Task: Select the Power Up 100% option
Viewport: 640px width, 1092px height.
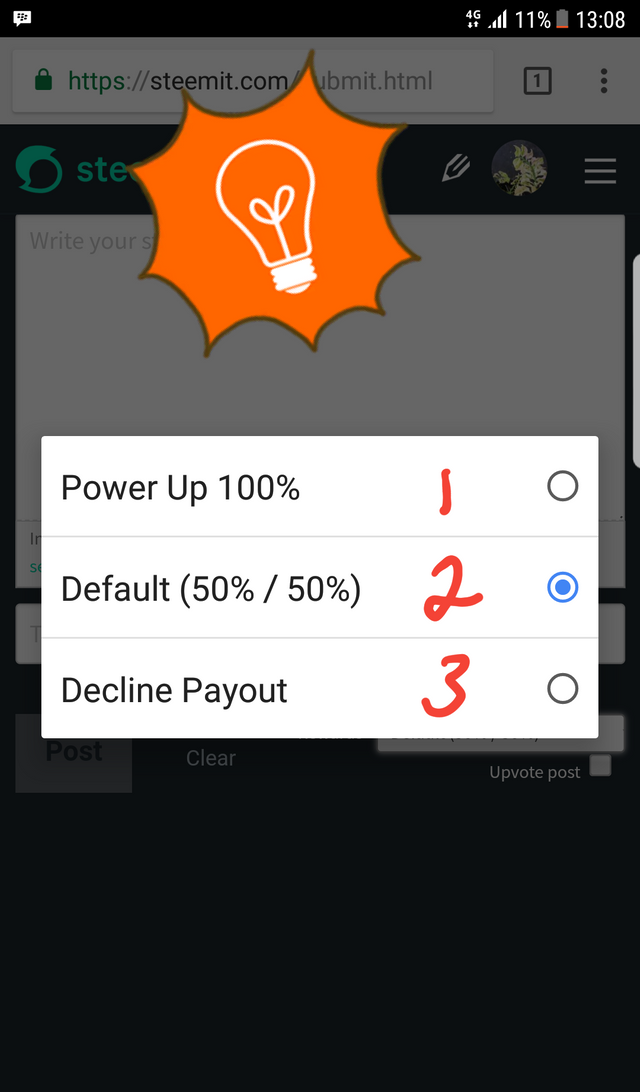Action: tap(320, 486)
